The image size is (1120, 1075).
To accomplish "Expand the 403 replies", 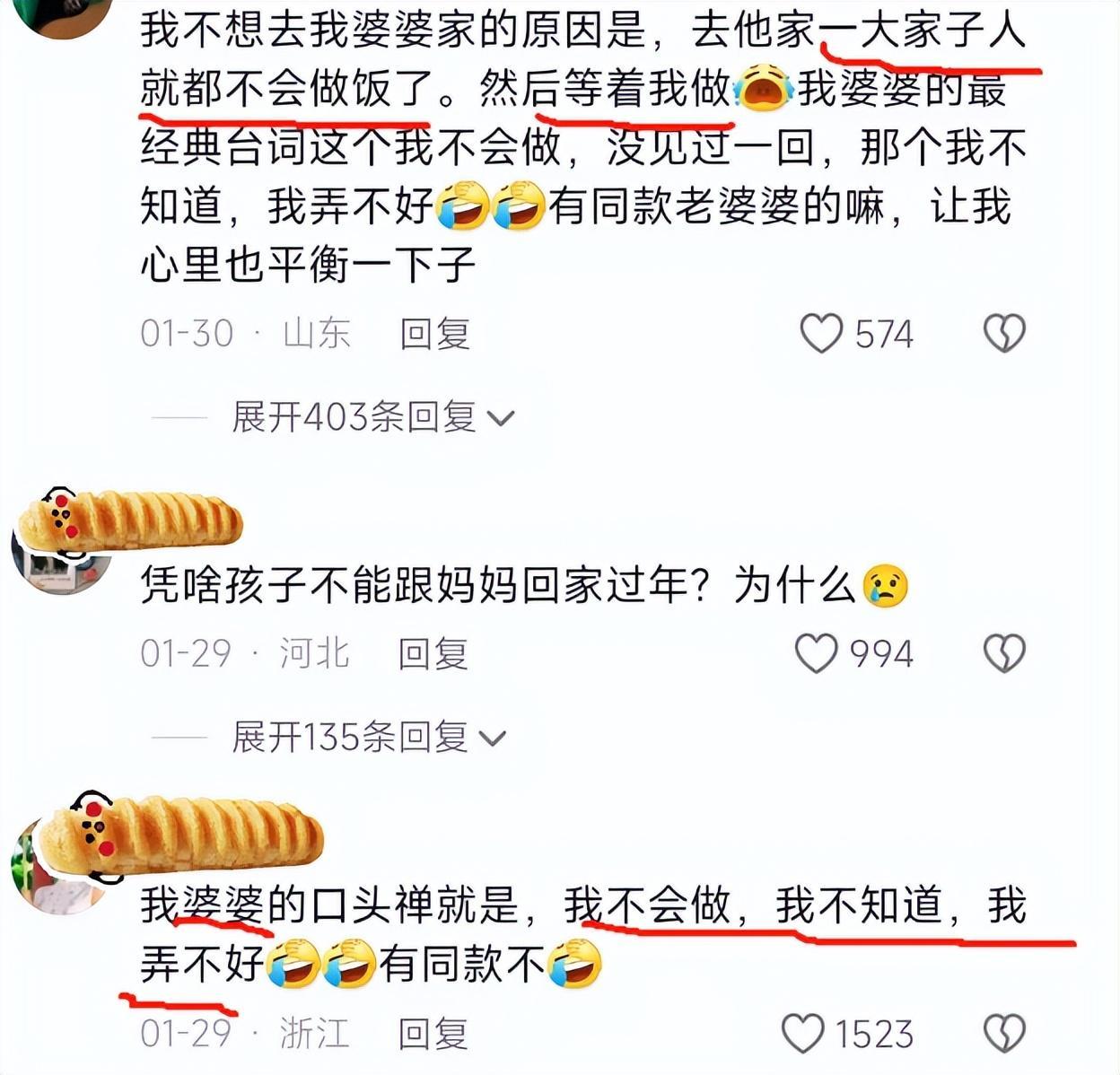I will tap(372, 417).
